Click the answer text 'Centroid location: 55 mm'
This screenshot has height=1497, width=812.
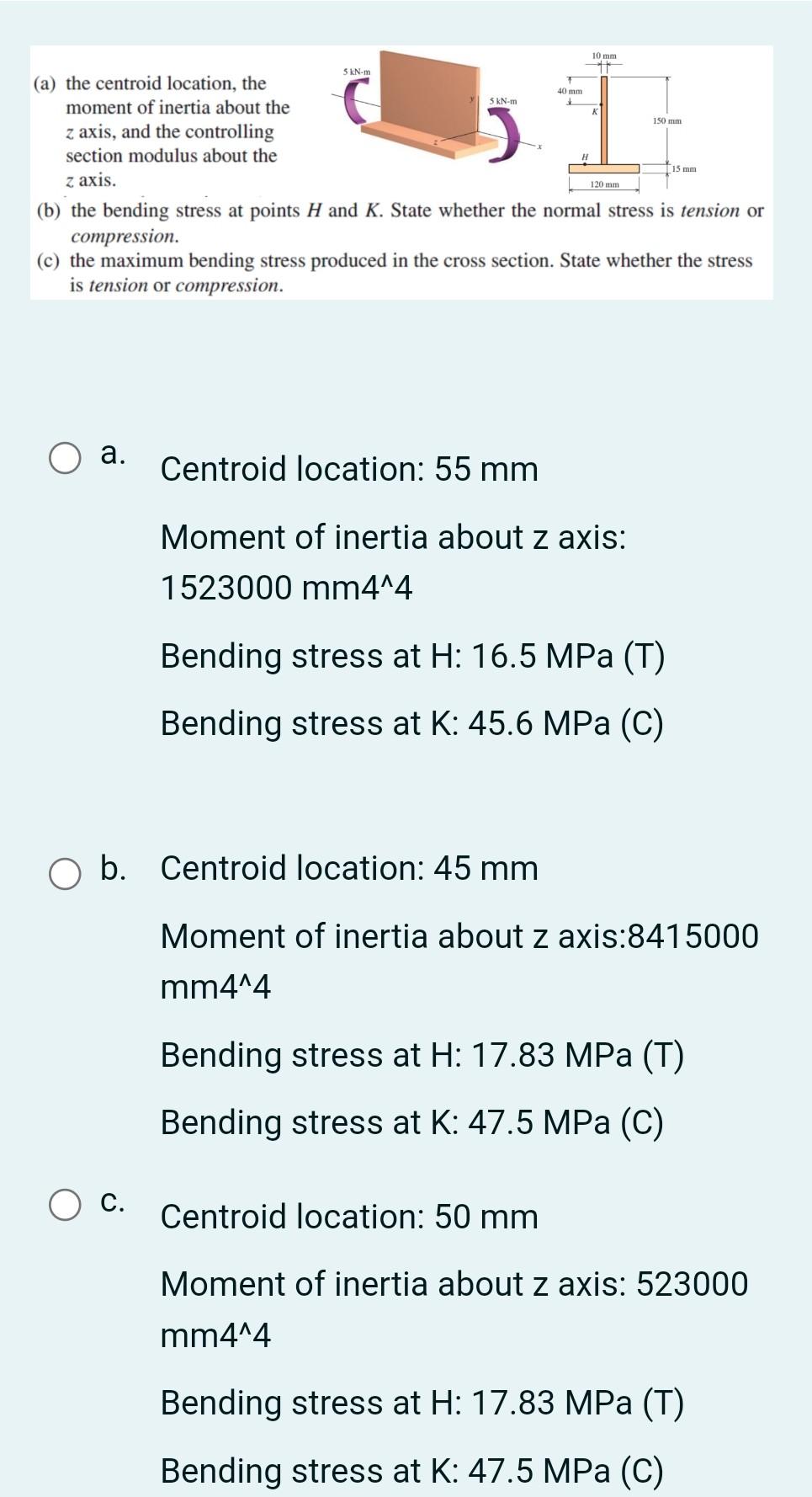point(349,469)
